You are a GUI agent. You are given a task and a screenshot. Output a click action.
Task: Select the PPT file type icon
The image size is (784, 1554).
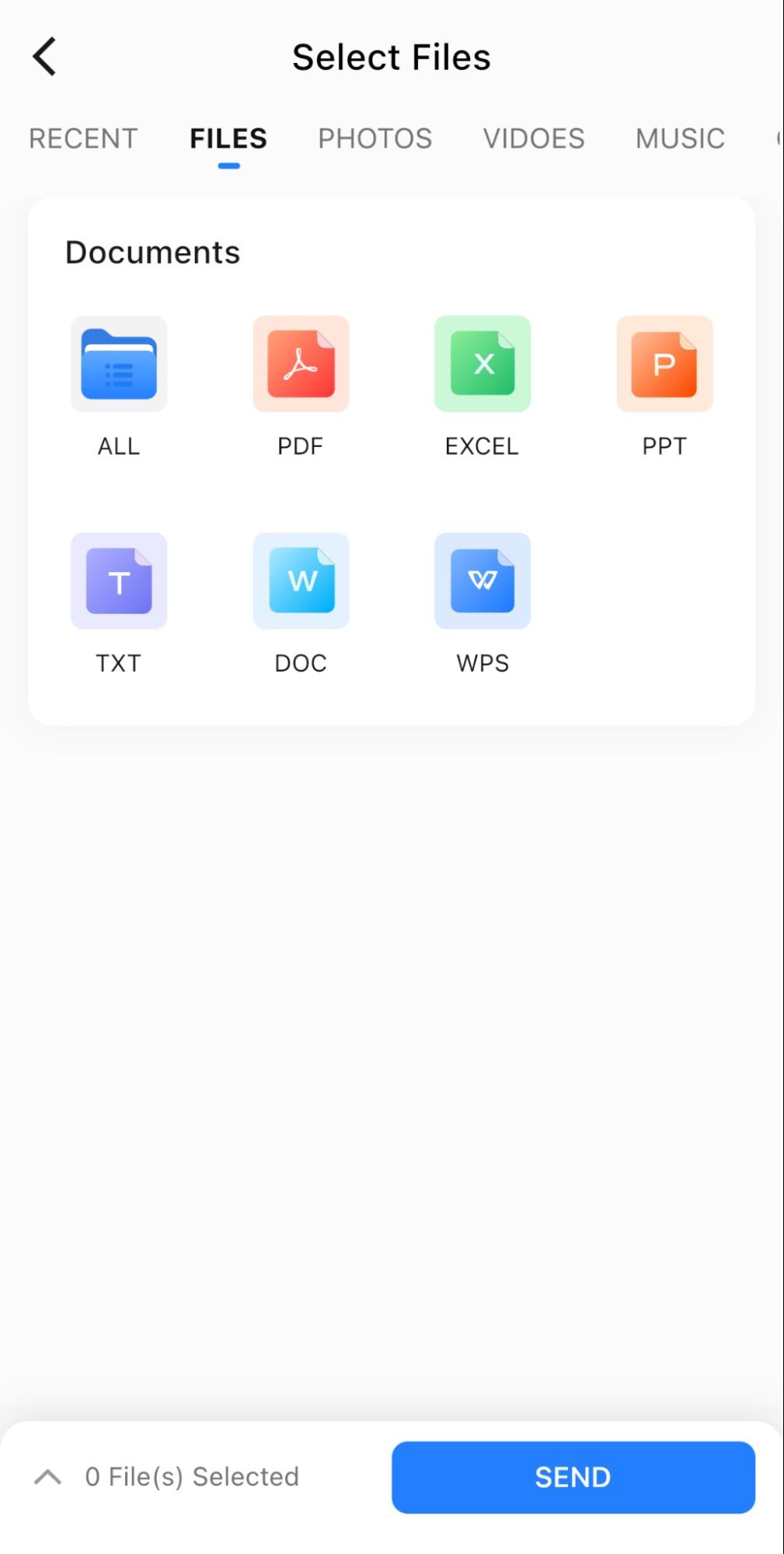coord(664,364)
